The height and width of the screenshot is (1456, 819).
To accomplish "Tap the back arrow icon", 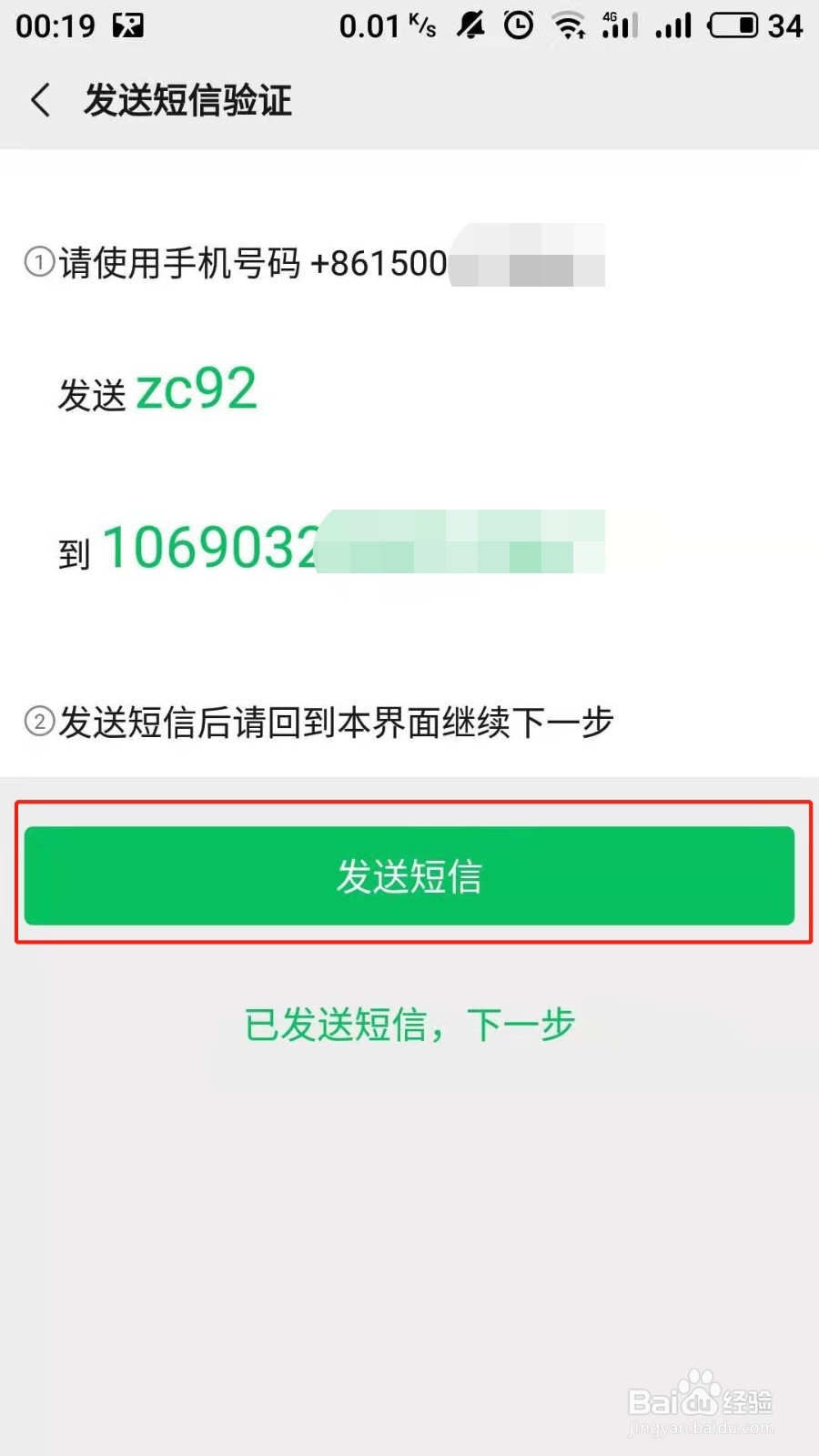I will tap(40, 100).
